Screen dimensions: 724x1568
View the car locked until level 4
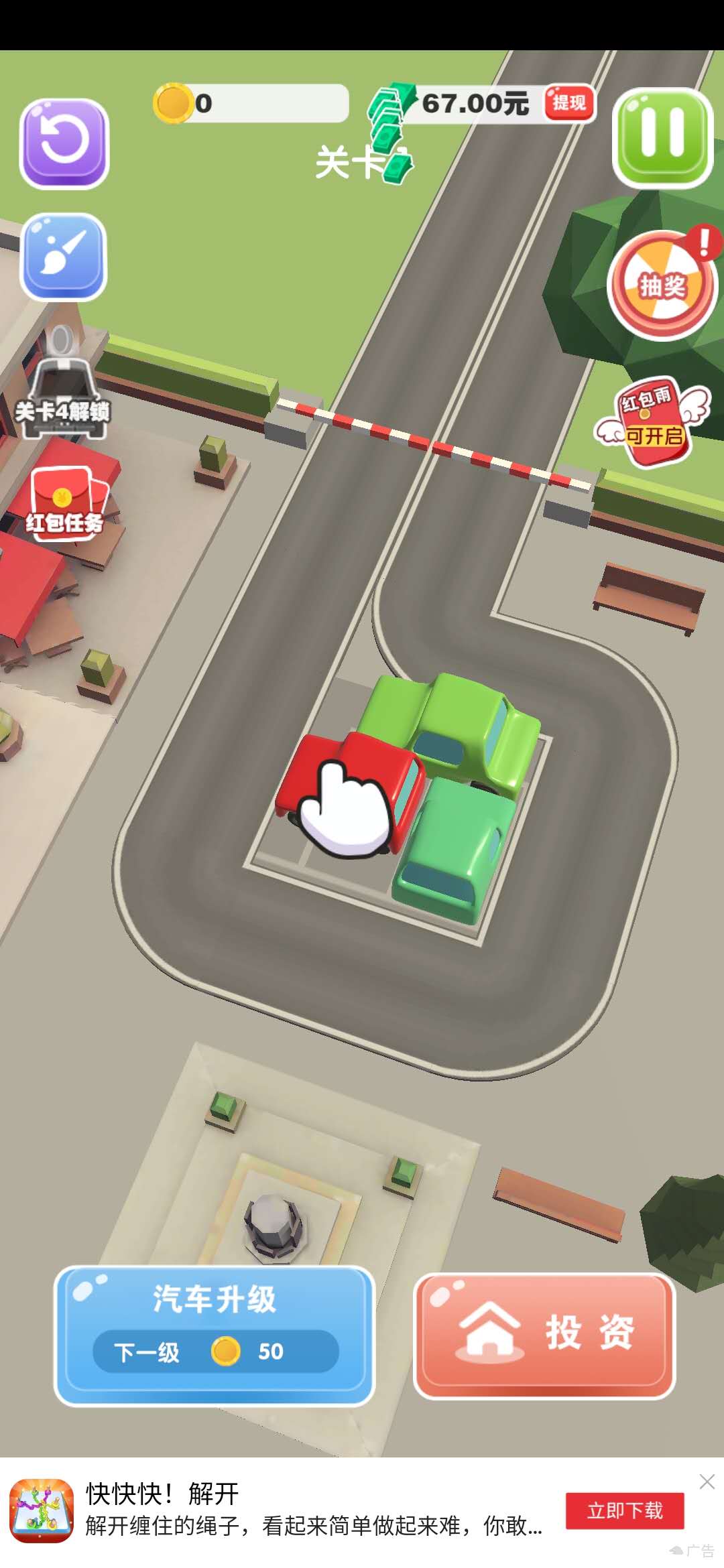pos(62,389)
